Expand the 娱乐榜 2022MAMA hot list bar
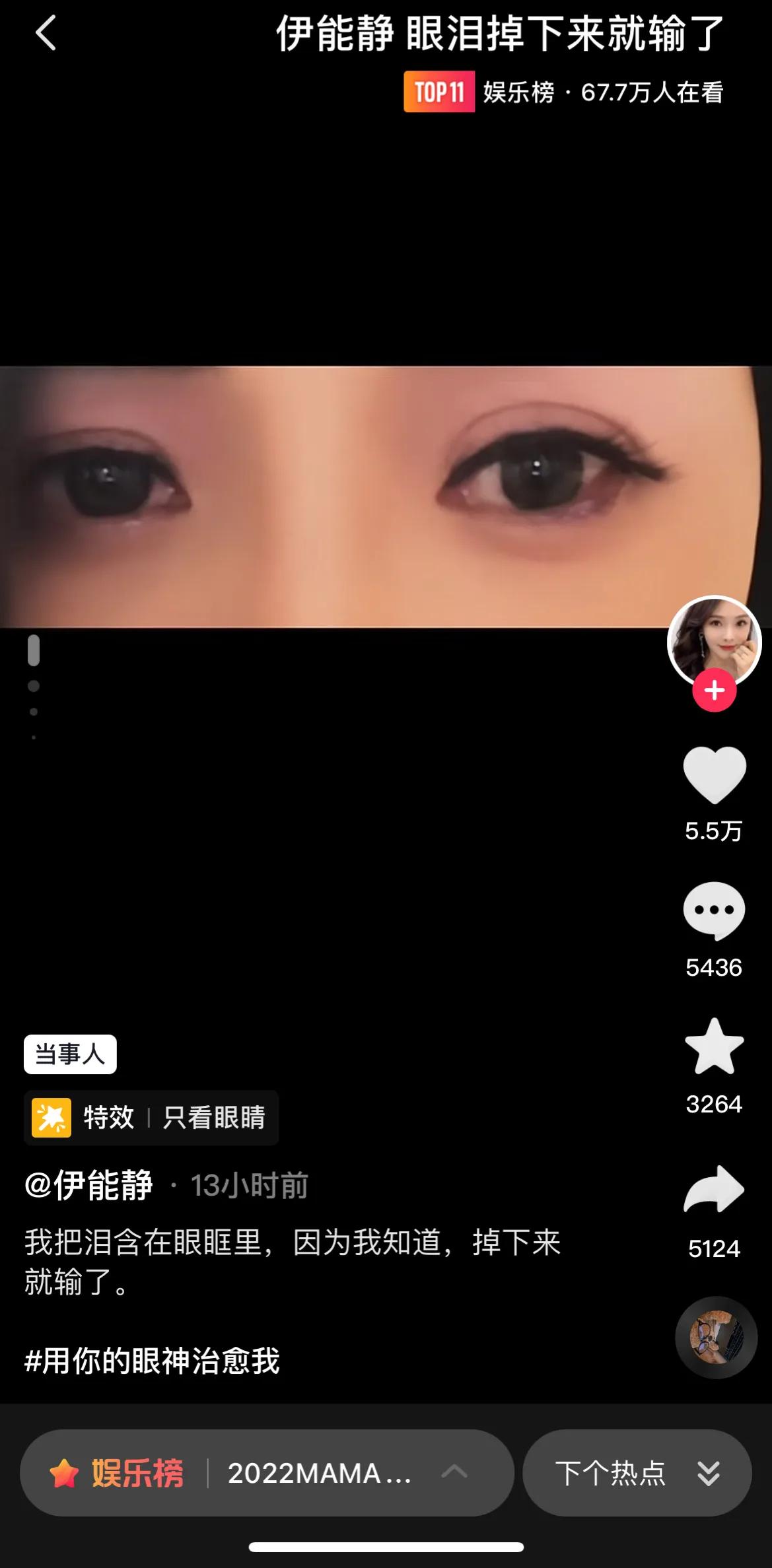The width and height of the screenshot is (772, 1568). tap(267, 1473)
